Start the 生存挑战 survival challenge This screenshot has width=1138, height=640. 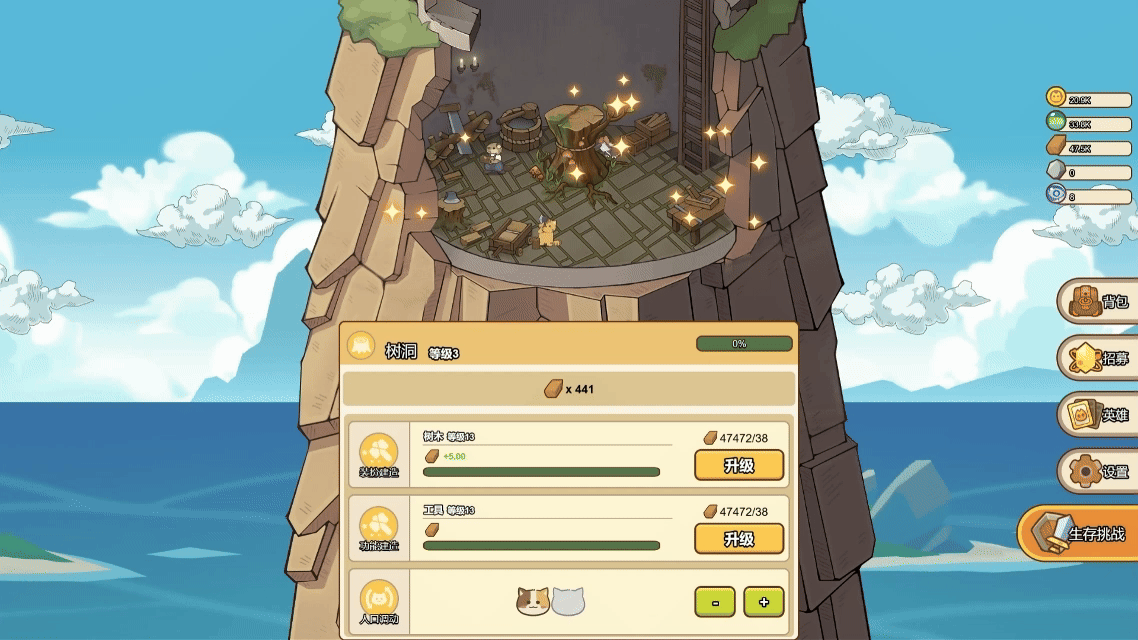(1082, 533)
